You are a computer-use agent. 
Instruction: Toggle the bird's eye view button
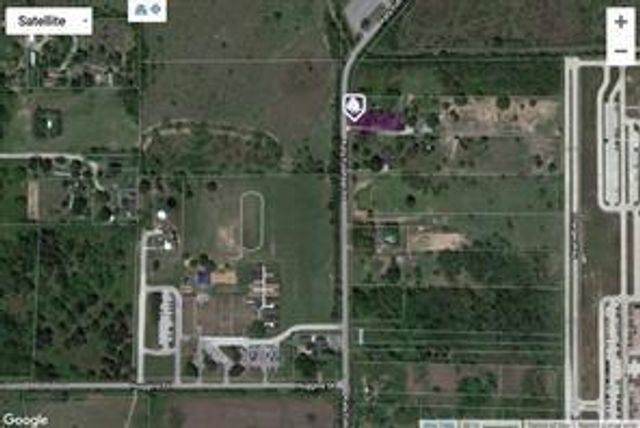[x=149, y=11]
